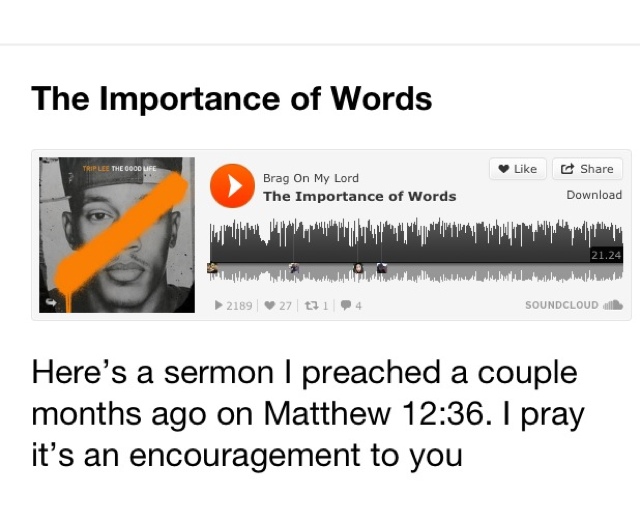Image resolution: width=640 pixels, height=523 pixels.
Task: Open the SoundCloud logo link
Action: tap(573, 305)
